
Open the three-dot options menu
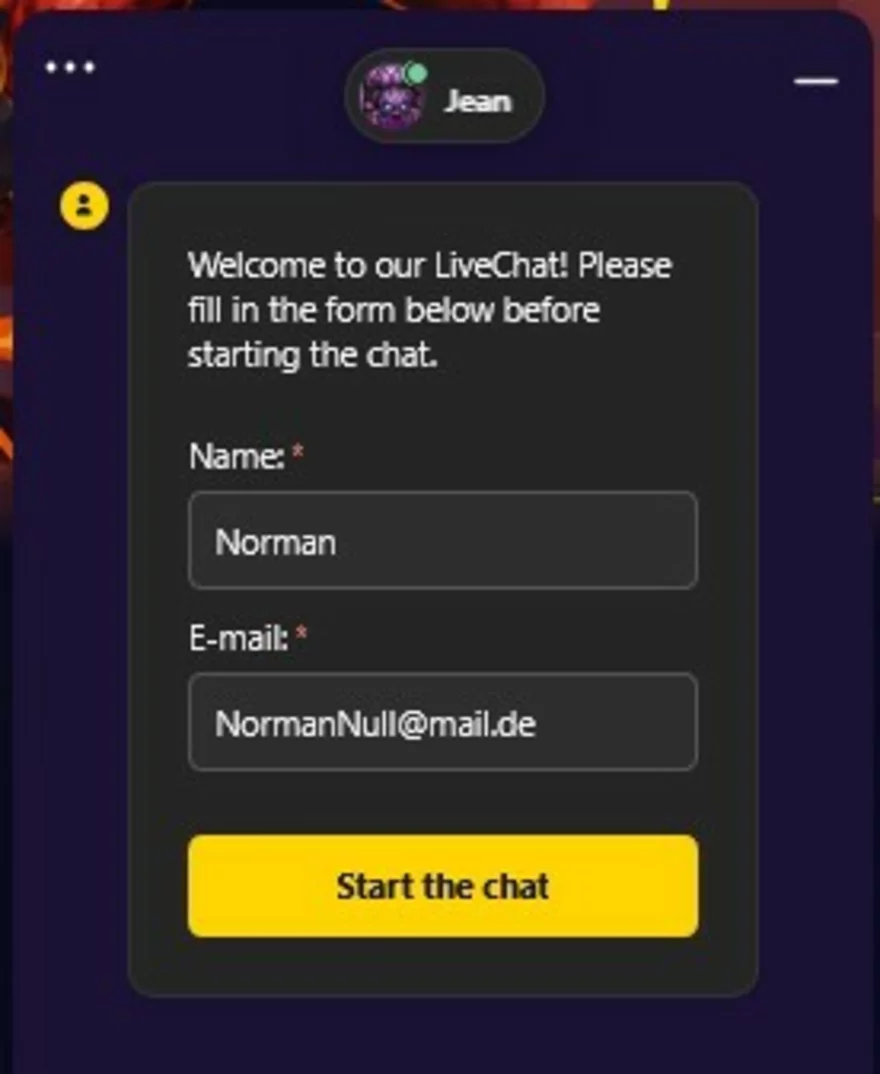[x=70, y=68]
